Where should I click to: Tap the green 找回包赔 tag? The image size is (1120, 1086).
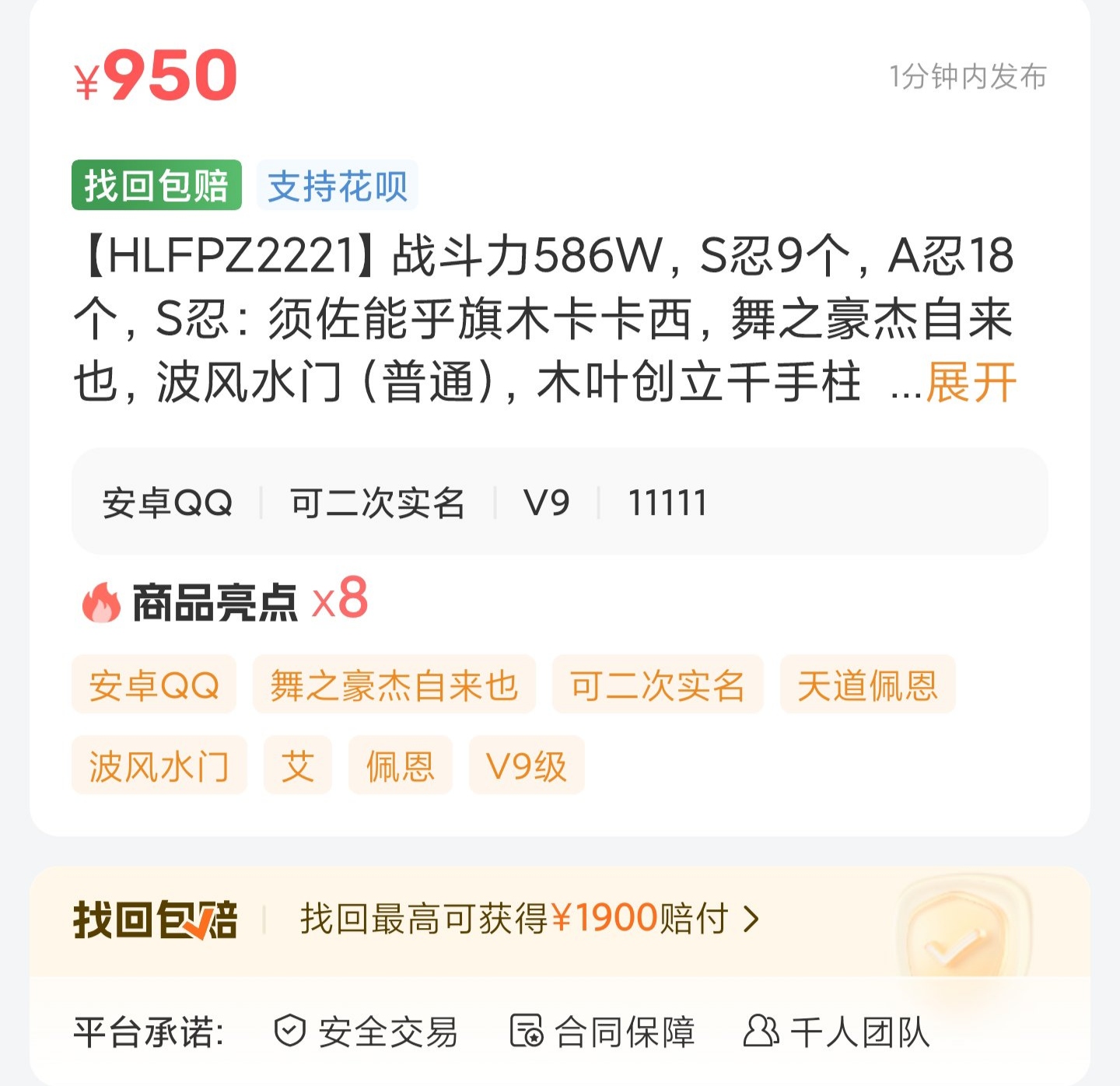pos(156,186)
